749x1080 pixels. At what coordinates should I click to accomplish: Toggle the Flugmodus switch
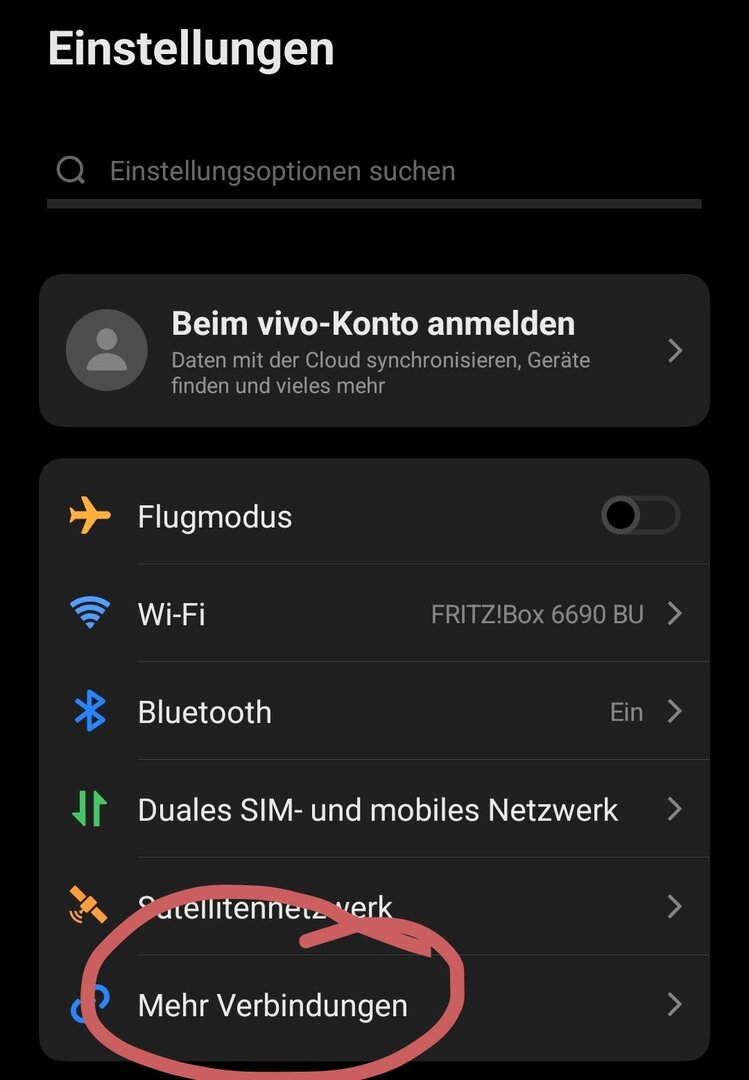640,516
